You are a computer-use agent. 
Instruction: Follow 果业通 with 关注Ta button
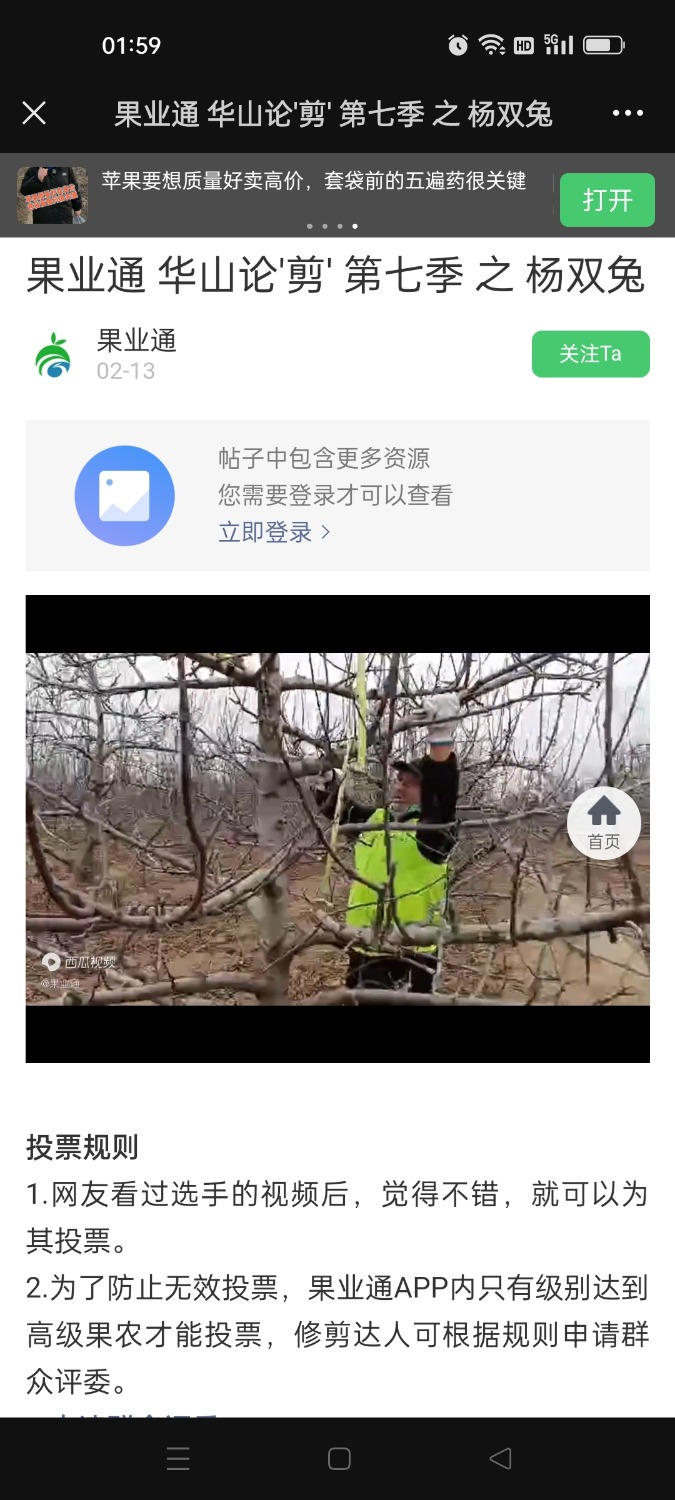click(x=590, y=354)
